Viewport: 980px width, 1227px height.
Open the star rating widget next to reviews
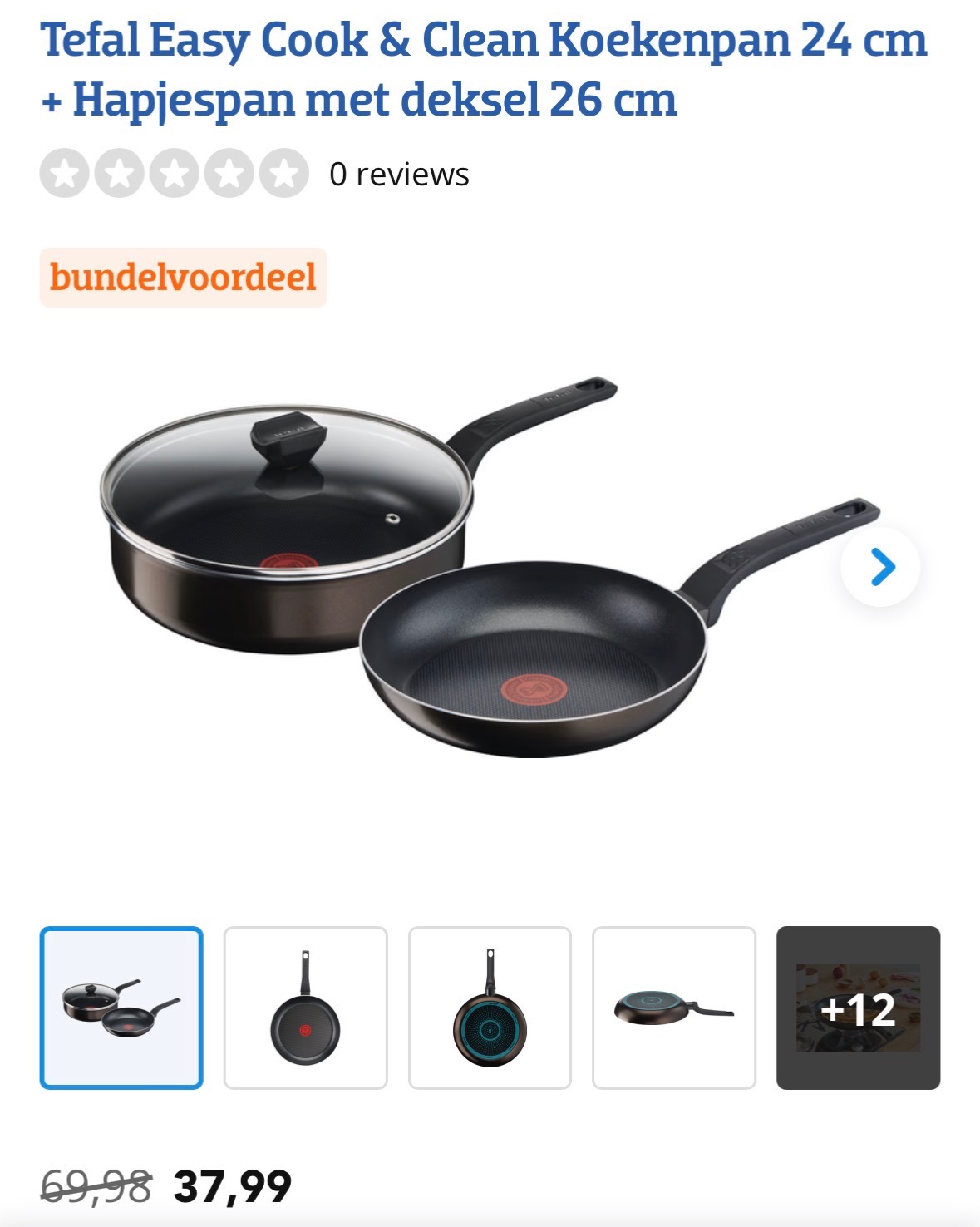pos(172,175)
